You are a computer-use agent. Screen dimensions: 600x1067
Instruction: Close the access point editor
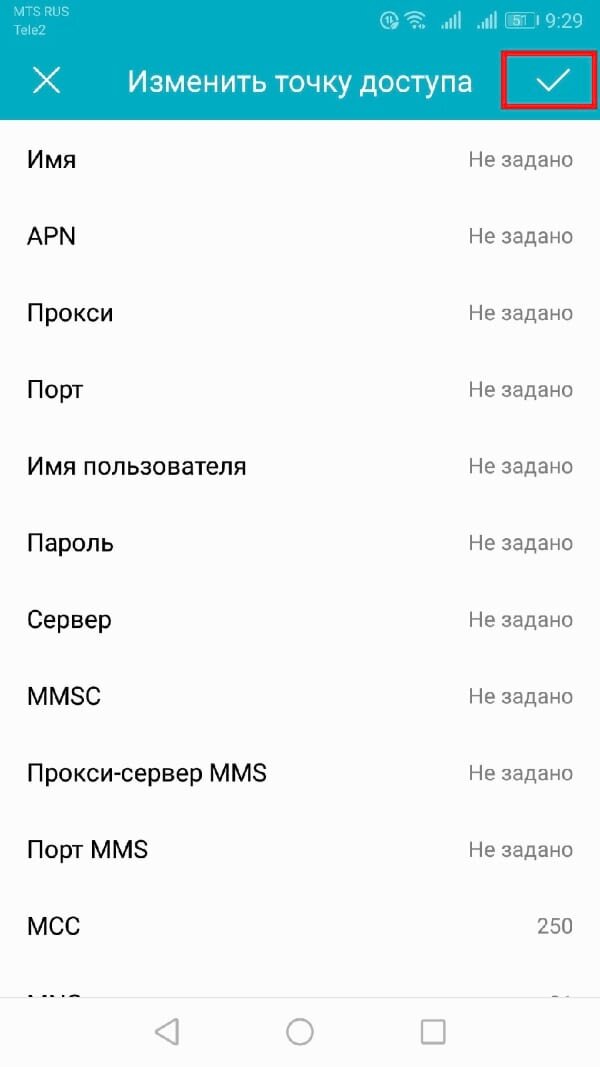(47, 81)
